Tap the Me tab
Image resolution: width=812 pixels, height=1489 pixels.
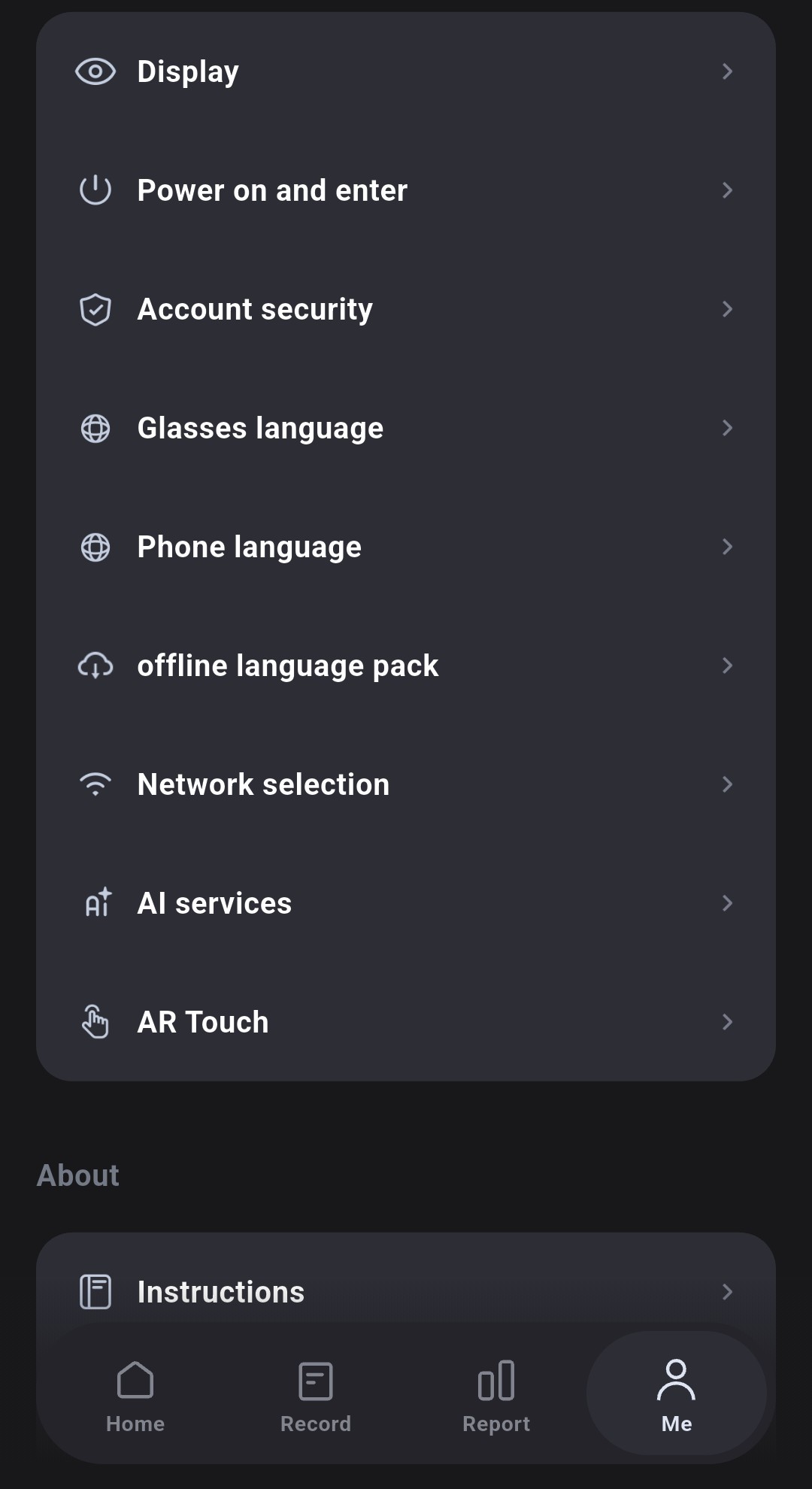pos(677,1396)
